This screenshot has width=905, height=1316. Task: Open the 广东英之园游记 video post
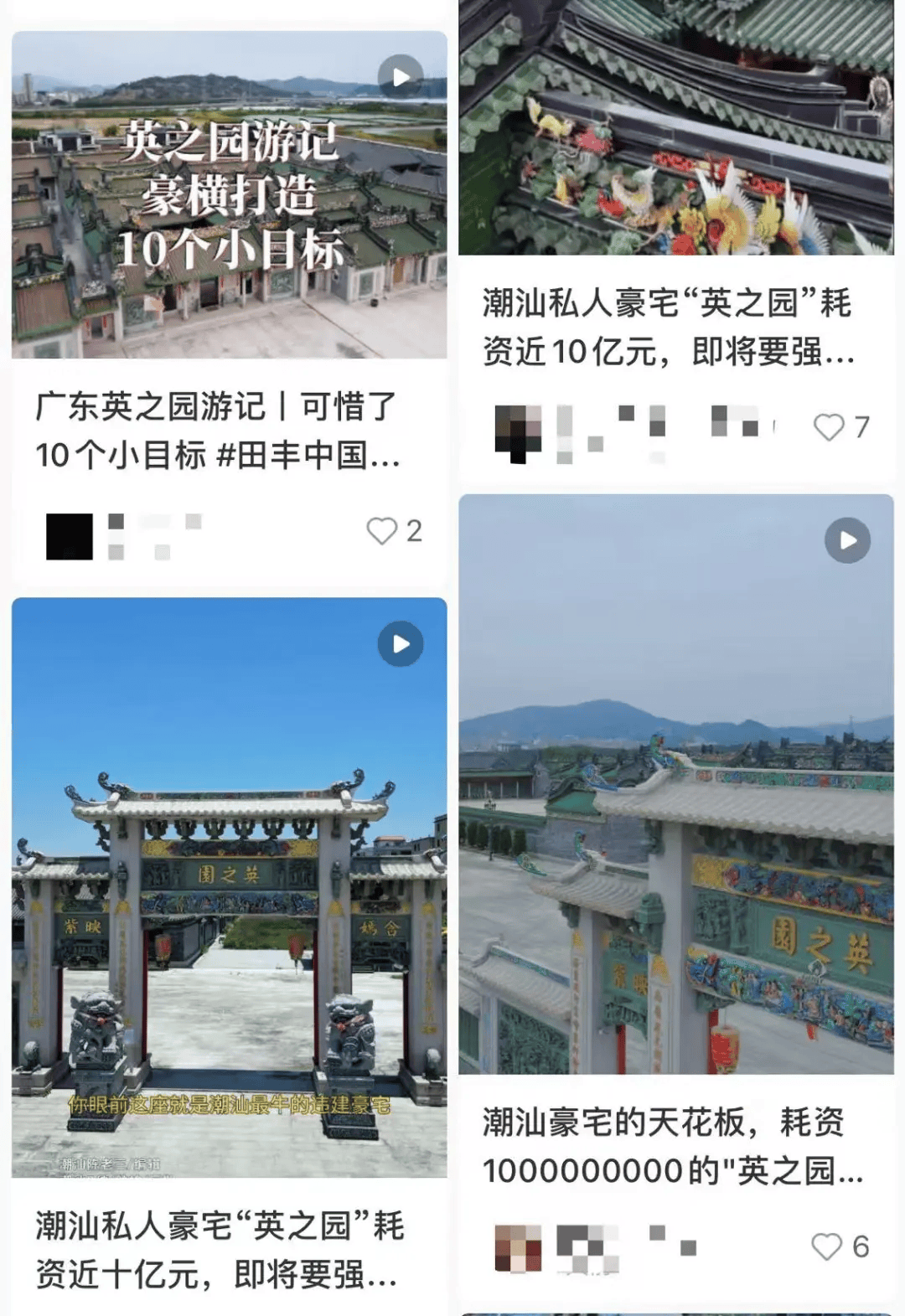point(229,194)
